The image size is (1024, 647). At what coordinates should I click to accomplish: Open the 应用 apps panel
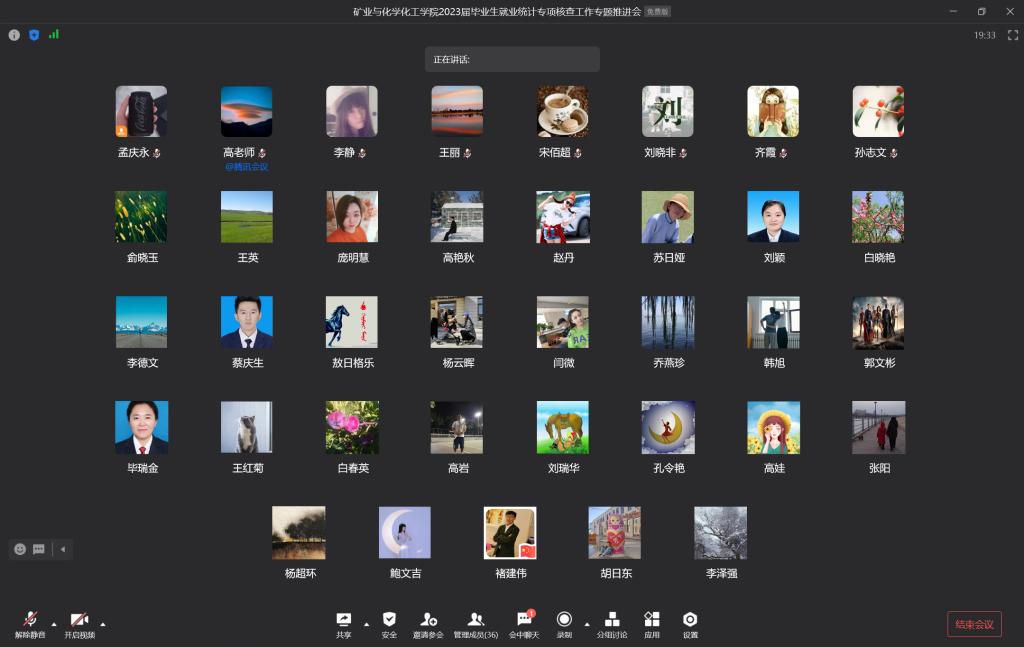(x=652, y=624)
